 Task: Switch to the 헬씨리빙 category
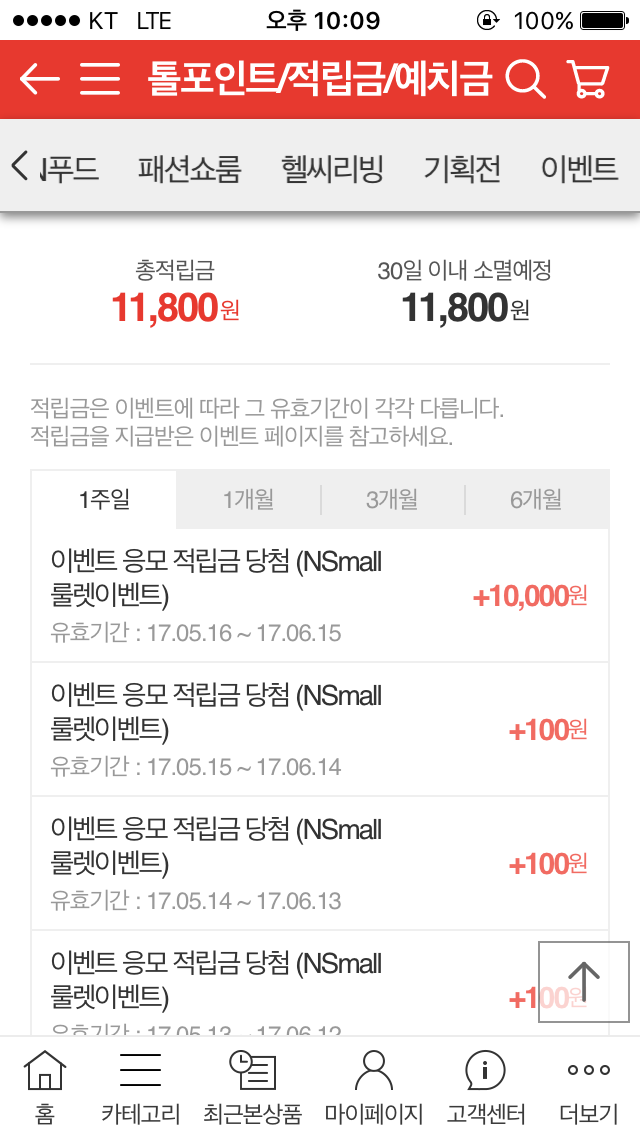[332, 169]
